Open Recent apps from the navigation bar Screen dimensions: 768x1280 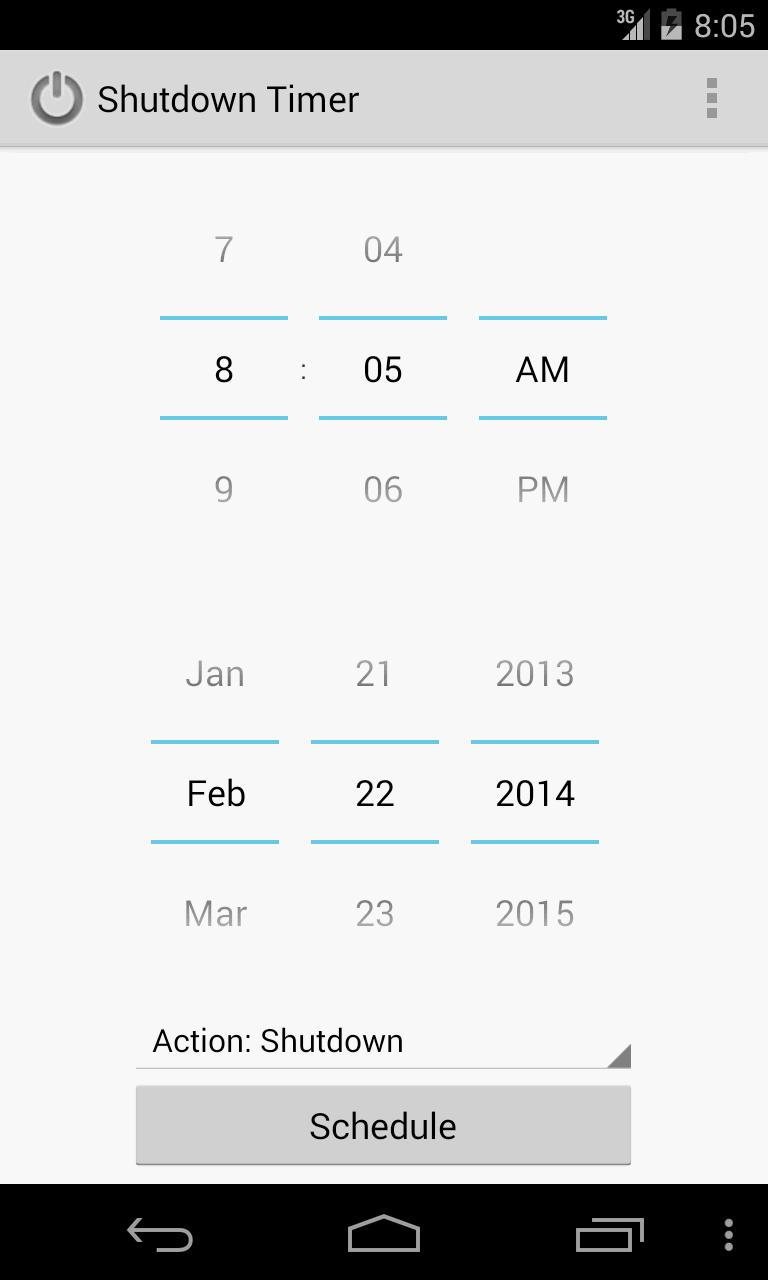click(608, 1236)
